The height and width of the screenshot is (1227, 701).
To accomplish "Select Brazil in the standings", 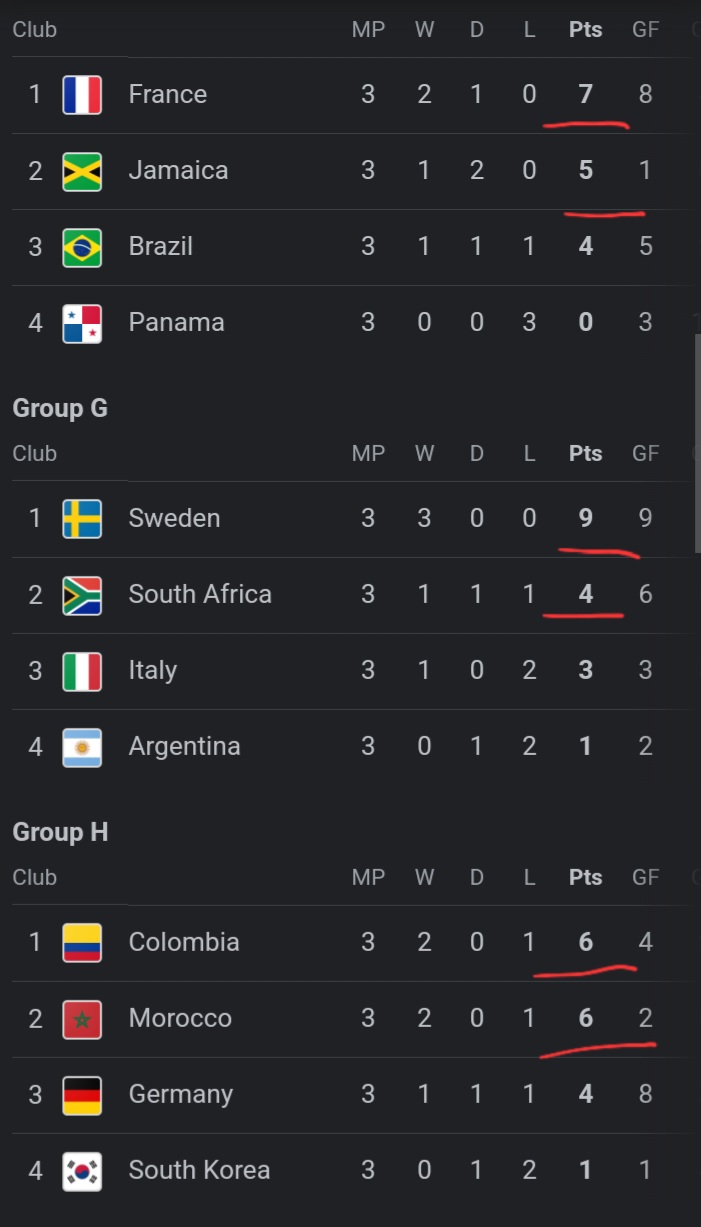I will (350, 247).
